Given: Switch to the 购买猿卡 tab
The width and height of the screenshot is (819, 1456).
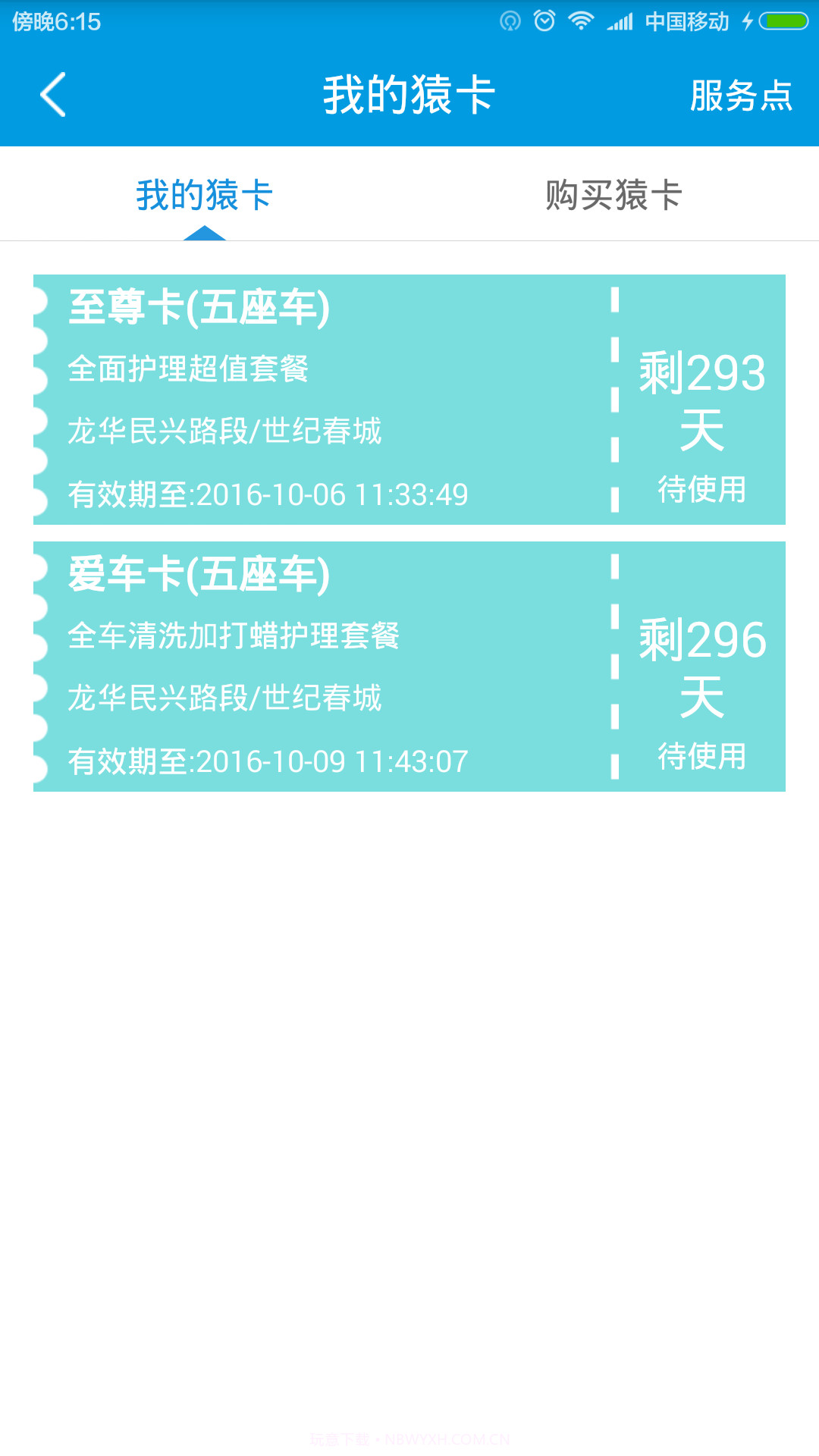Looking at the screenshot, I should (613, 195).
